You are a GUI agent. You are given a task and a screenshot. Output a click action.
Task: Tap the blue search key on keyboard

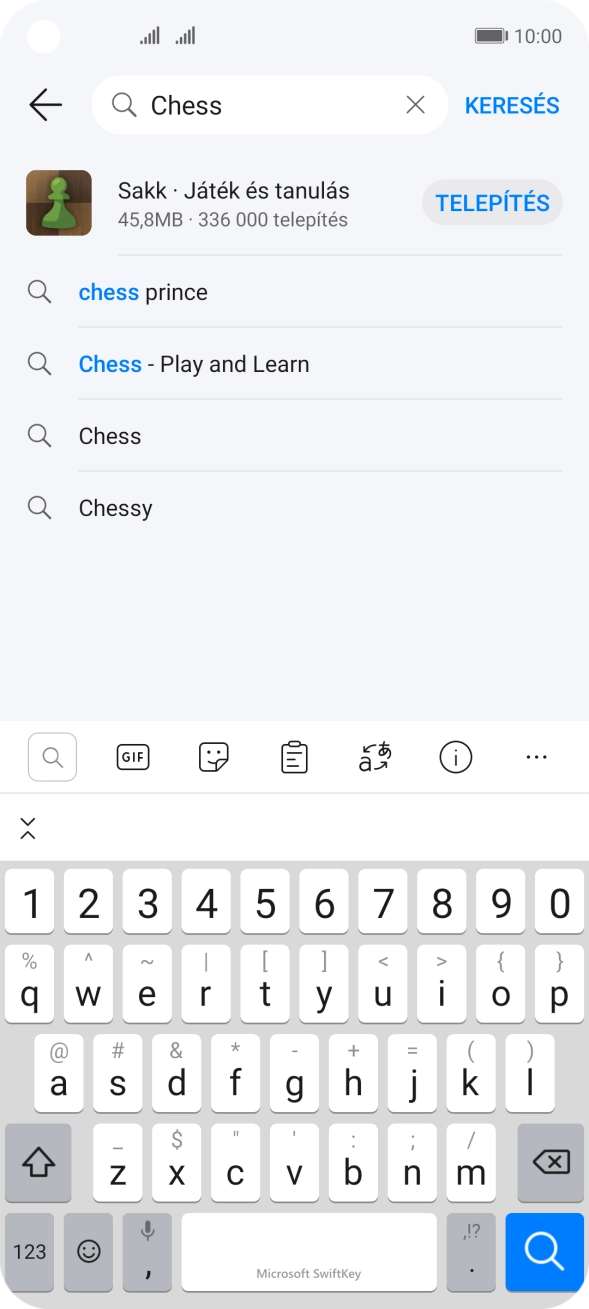click(545, 1251)
